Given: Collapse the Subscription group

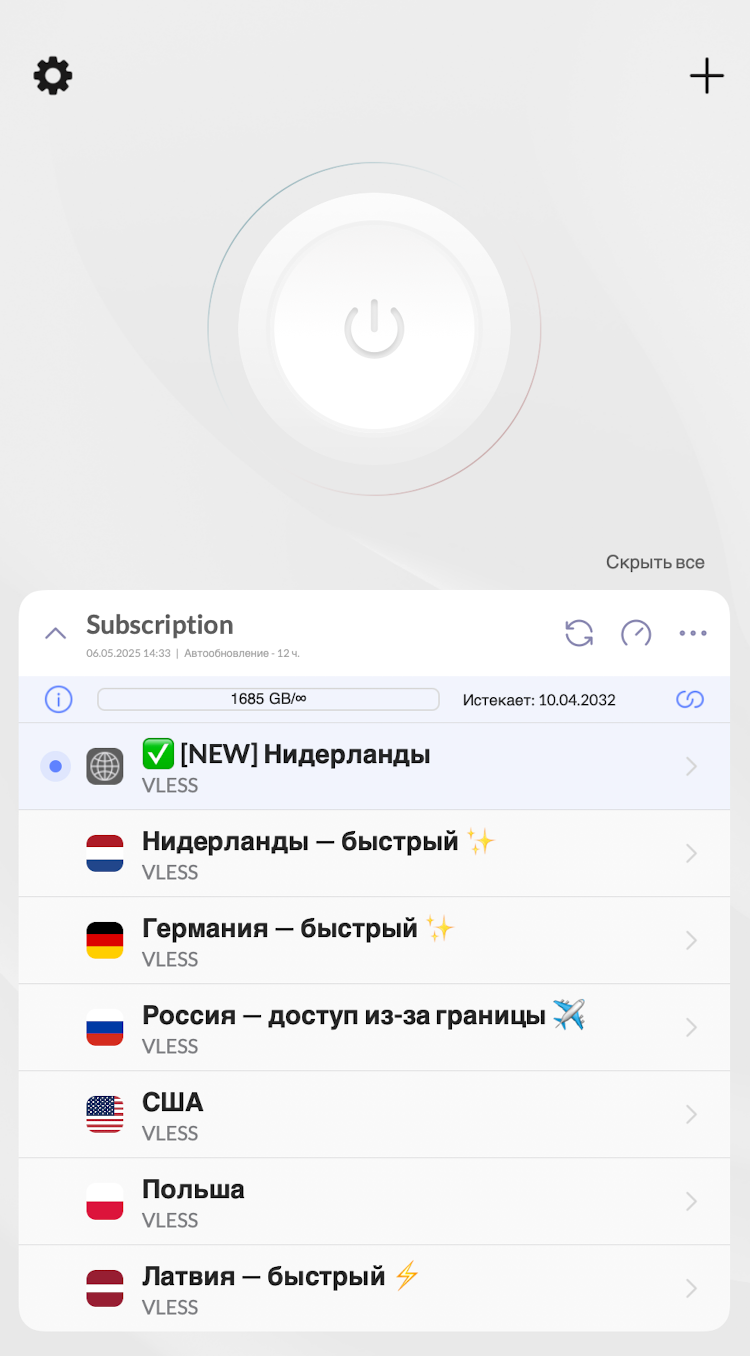Looking at the screenshot, I should point(56,633).
